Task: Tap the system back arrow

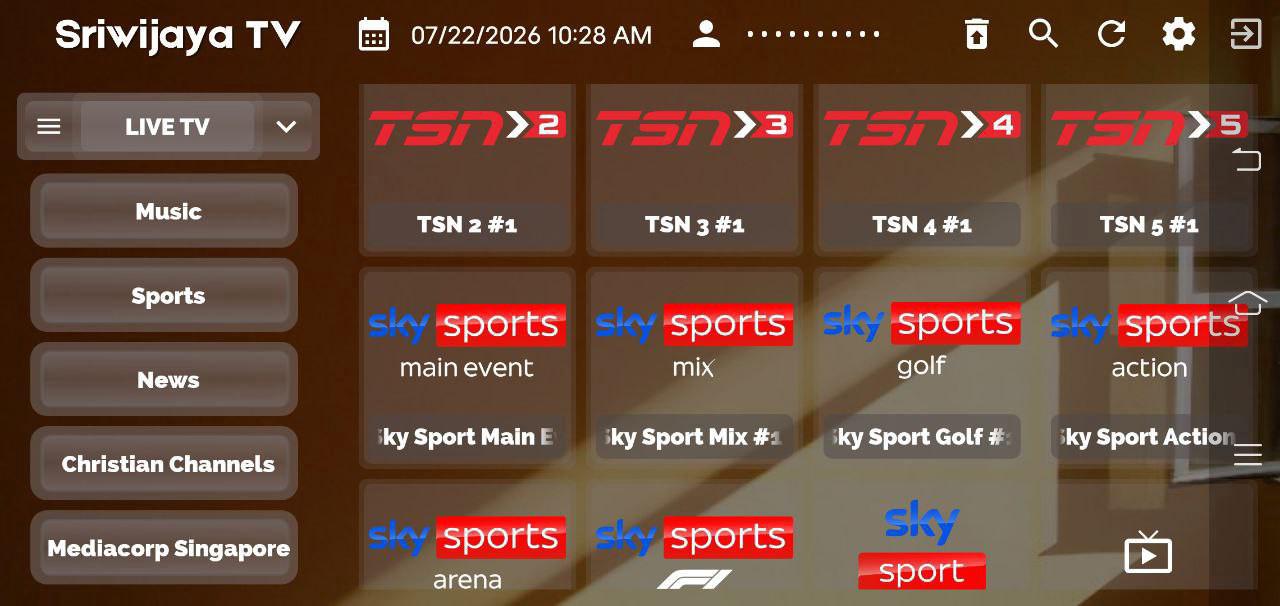Action: coord(1246,159)
